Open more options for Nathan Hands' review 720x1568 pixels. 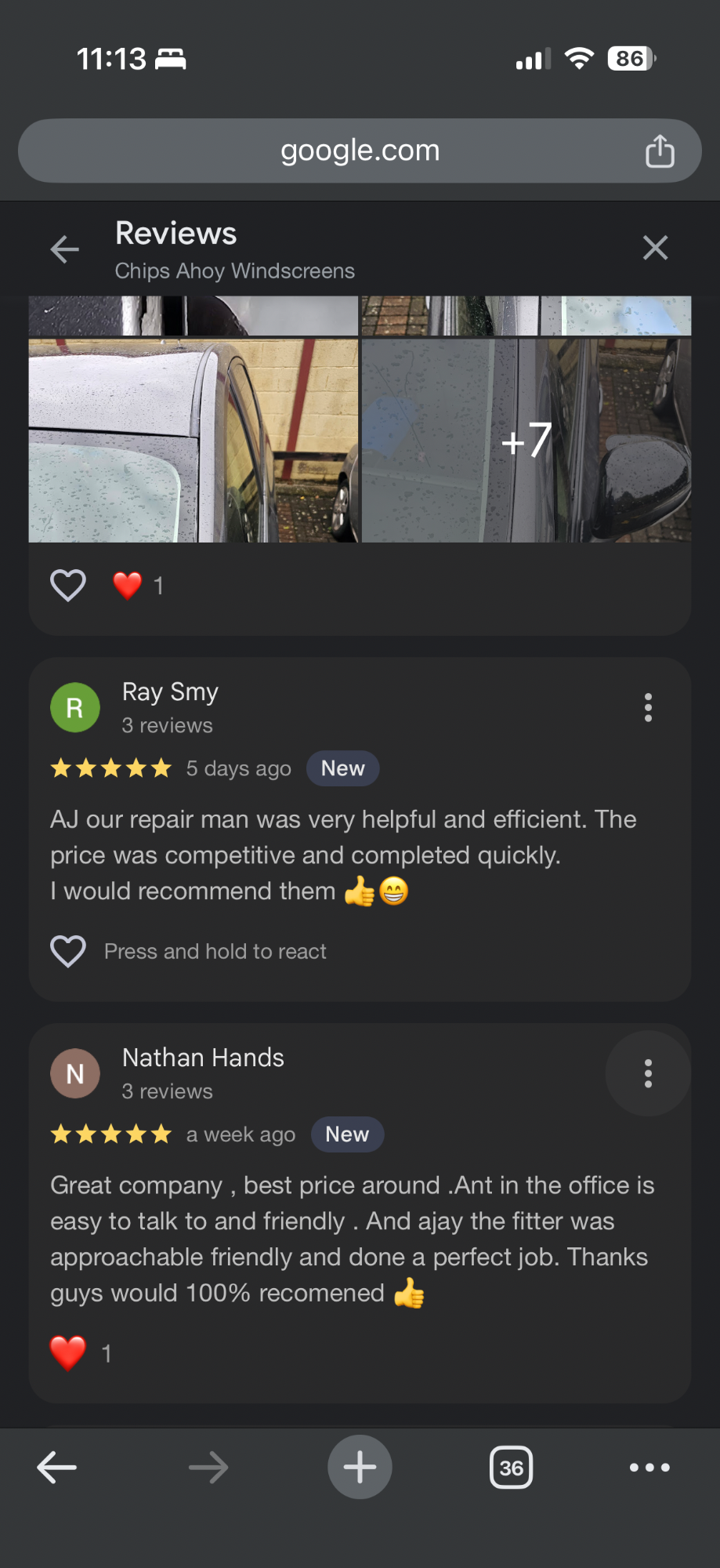tap(648, 1073)
